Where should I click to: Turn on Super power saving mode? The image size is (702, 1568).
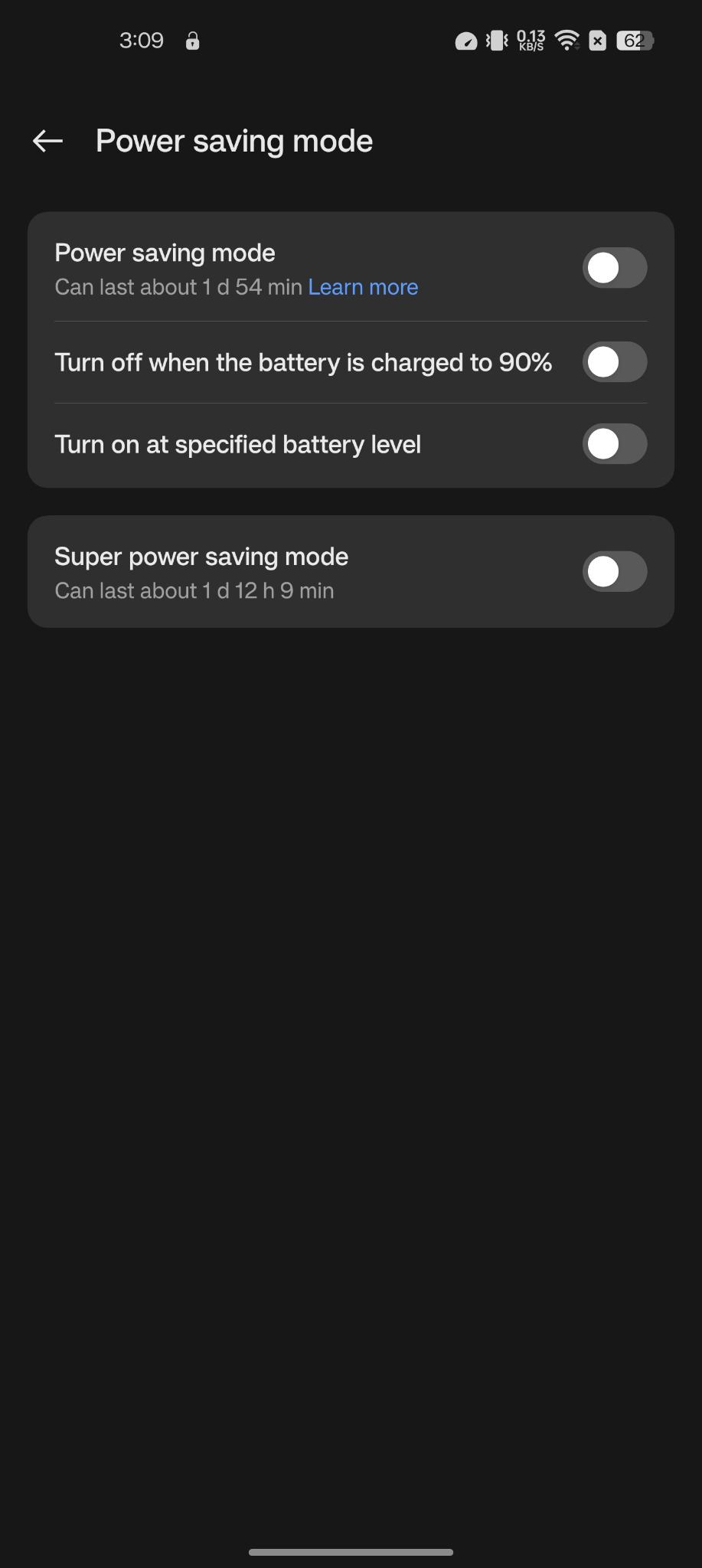tap(615, 571)
